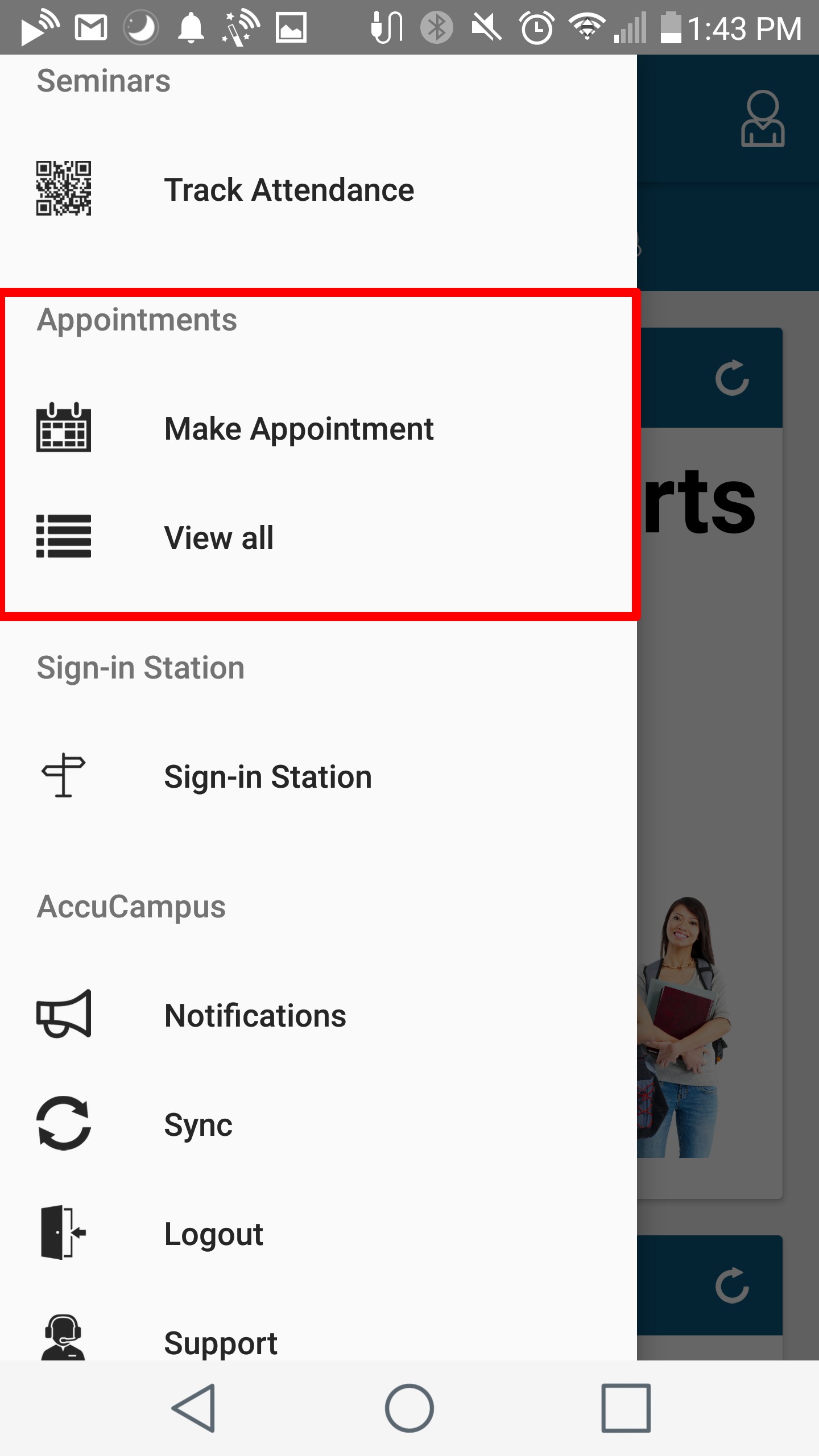Tap the home button in the navigation bar
819x1456 pixels.
(x=409, y=1408)
